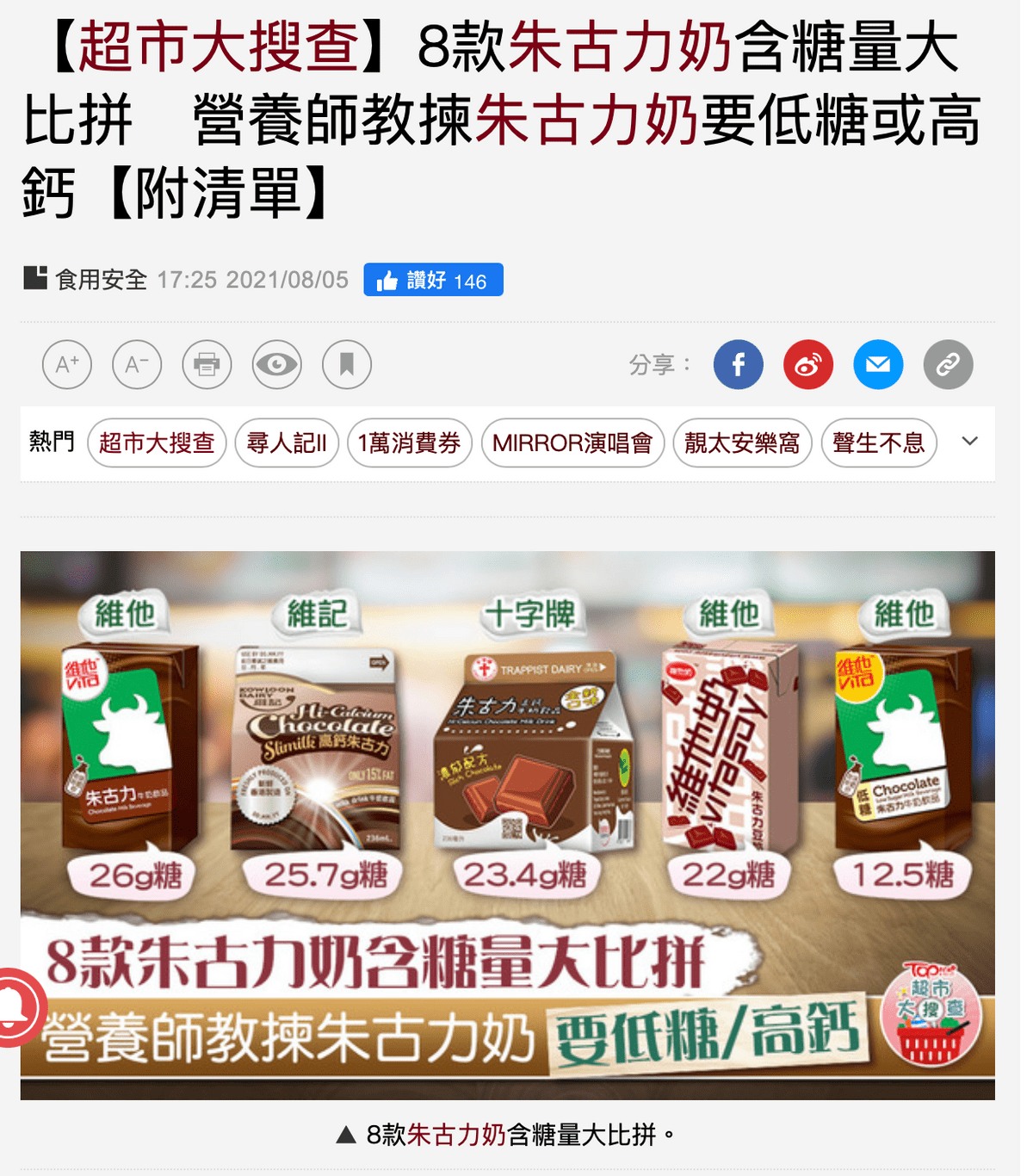Image resolution: width=1033 pixels, height=1176 pixels.
Task: Share the article on Facebook
Action: tap(739, 365)
